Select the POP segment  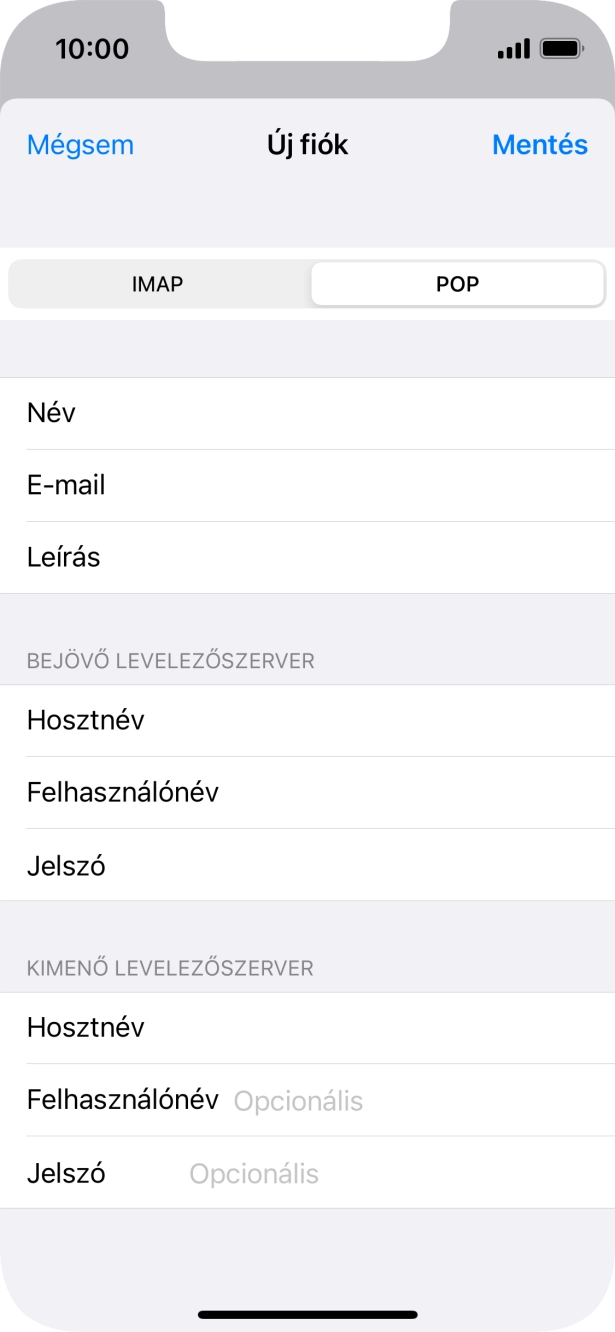tap(457, 284)
